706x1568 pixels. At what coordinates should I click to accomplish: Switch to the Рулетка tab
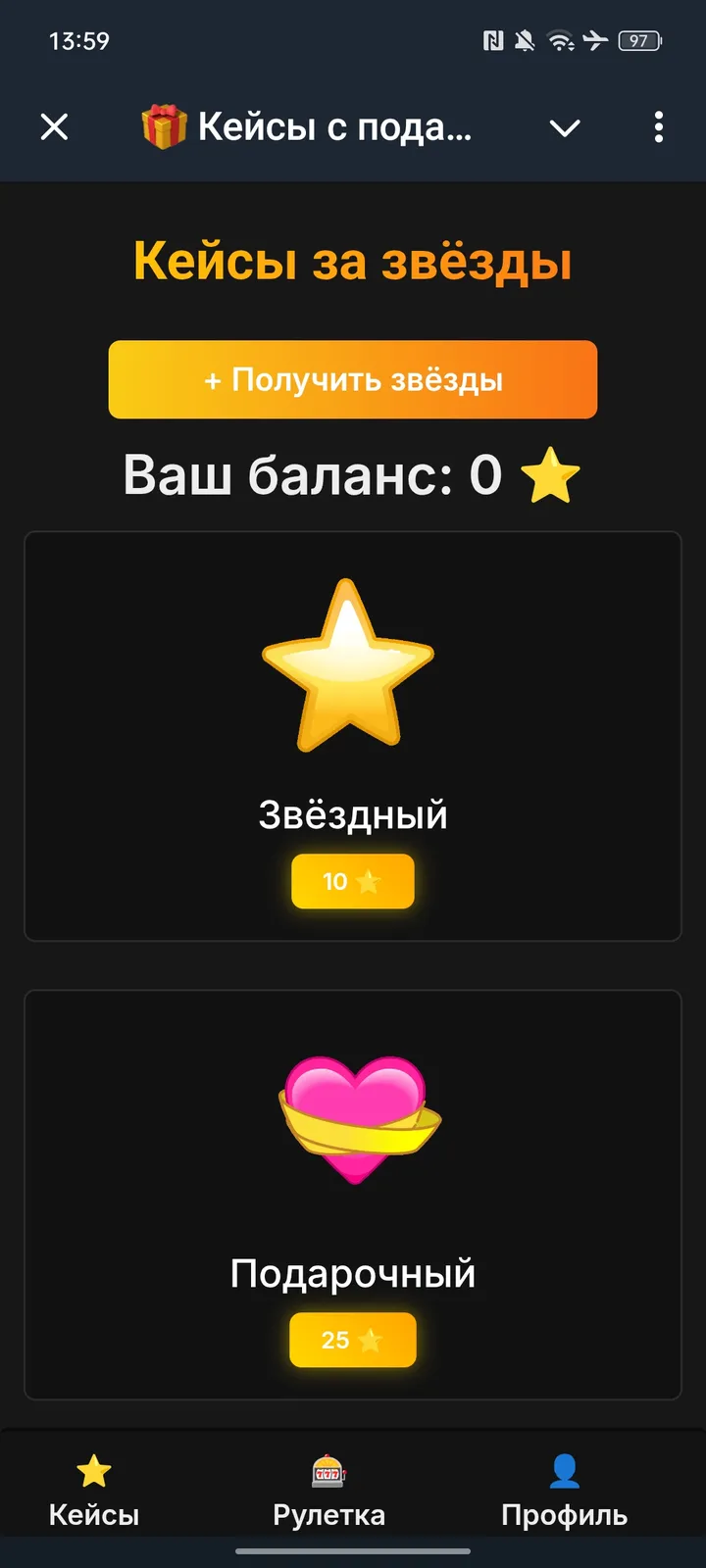point(328,1492)
